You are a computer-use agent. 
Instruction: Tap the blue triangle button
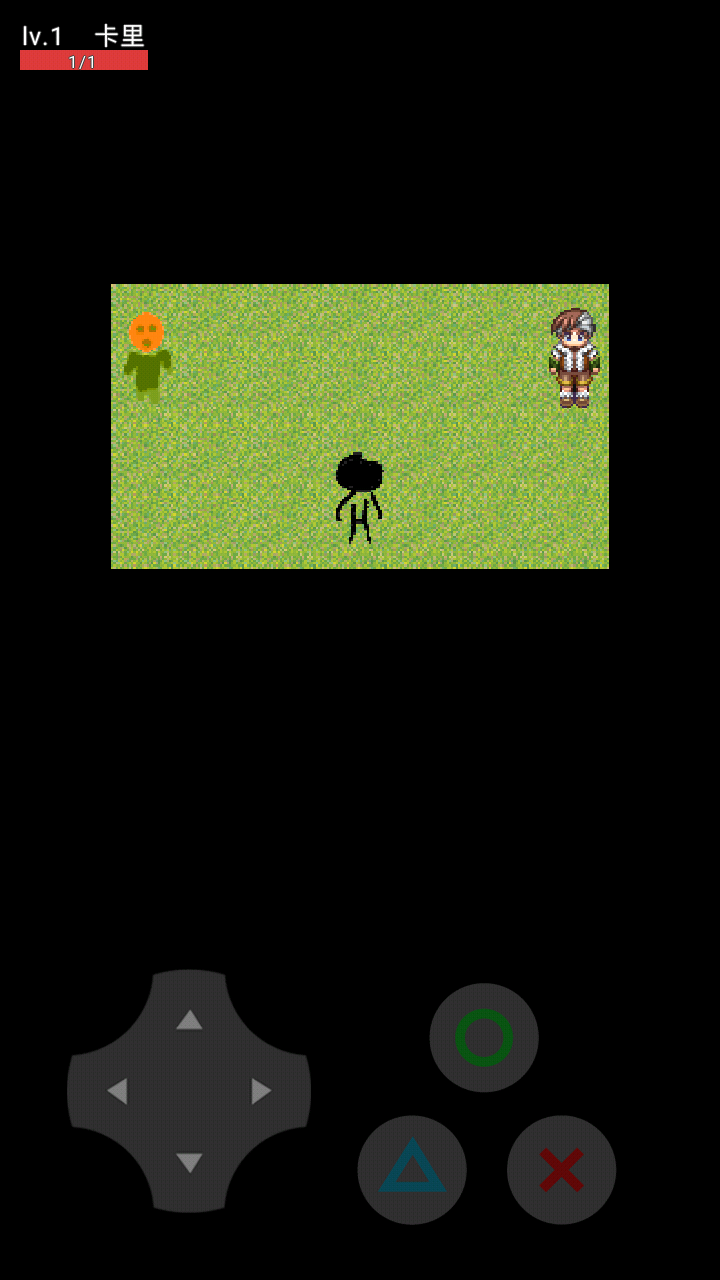point(412,1169)
